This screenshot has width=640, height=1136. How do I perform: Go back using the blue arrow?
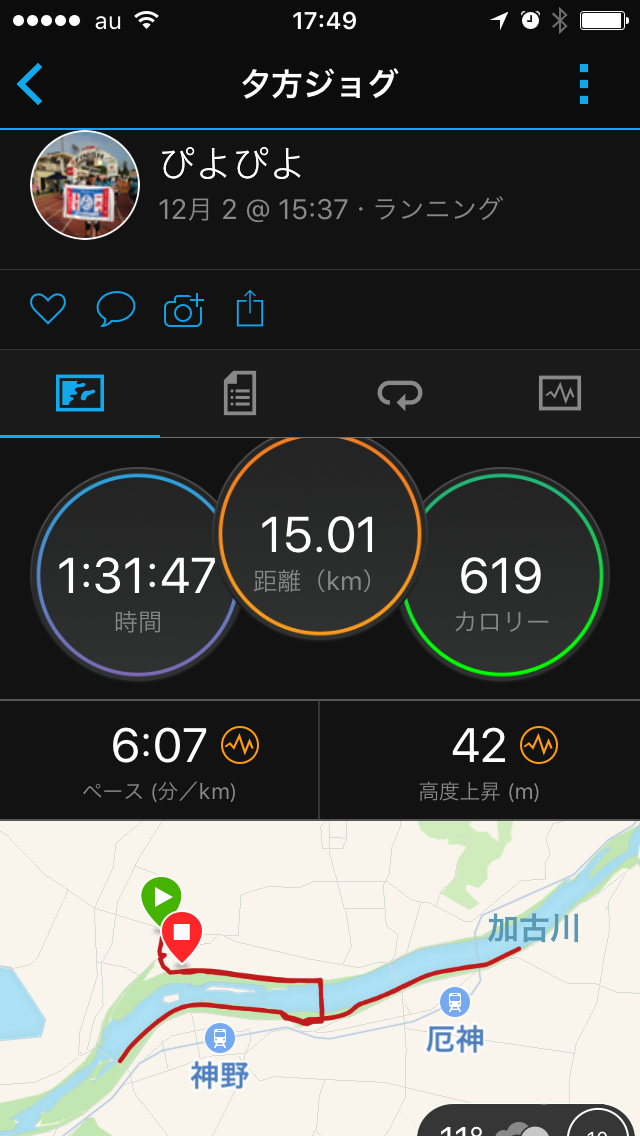point(30,85)
